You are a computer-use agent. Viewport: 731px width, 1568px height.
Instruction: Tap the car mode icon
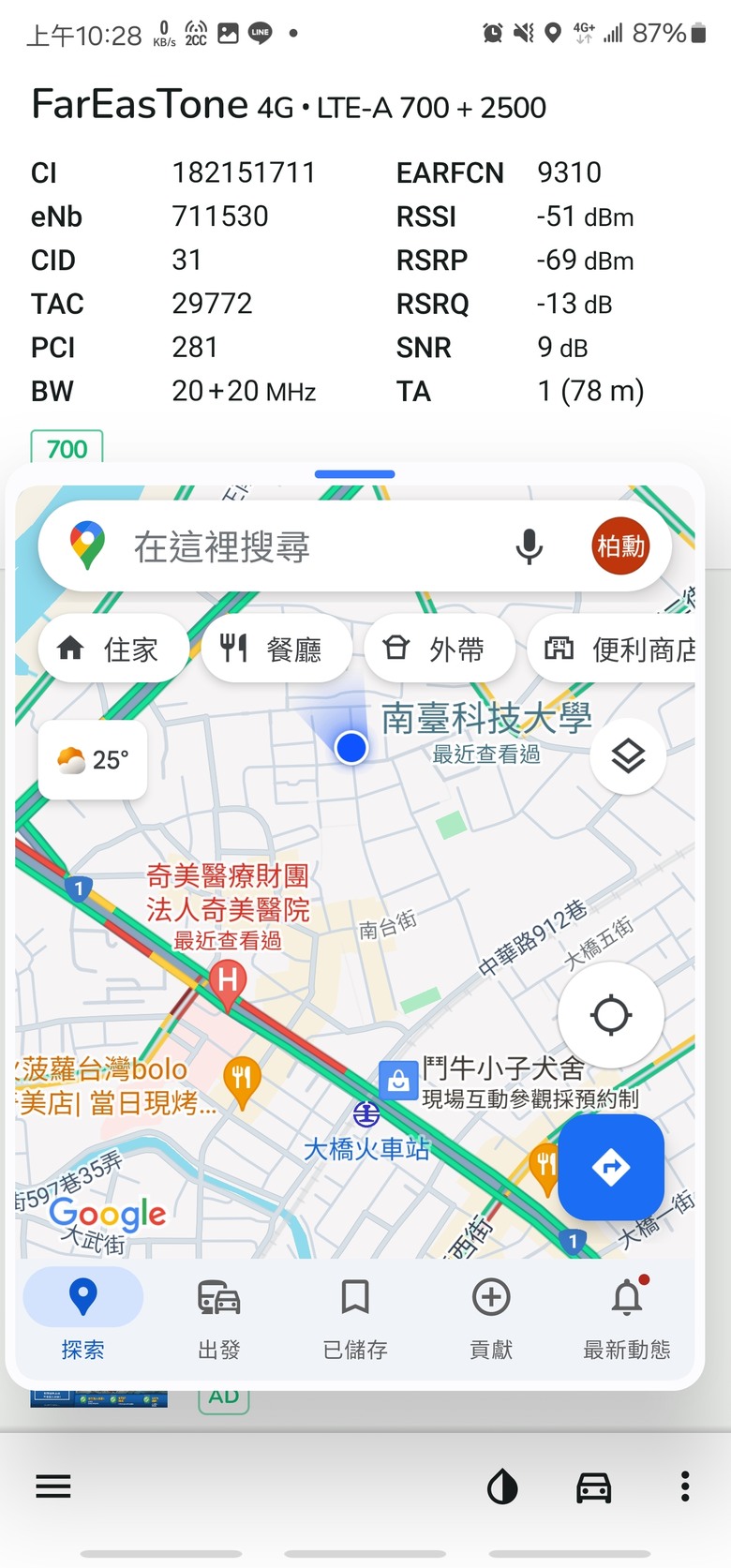point(593,1486)
